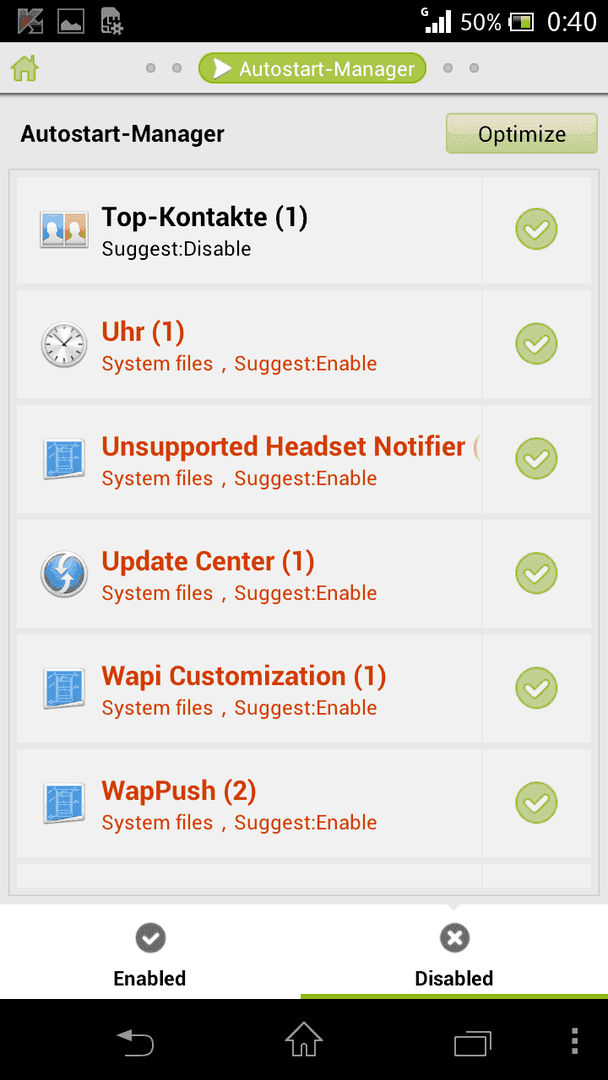Viewport: 608px width, 1080px height.
Task: Toggle the checkmark for WapPush
Action: [x=536, y=803]
